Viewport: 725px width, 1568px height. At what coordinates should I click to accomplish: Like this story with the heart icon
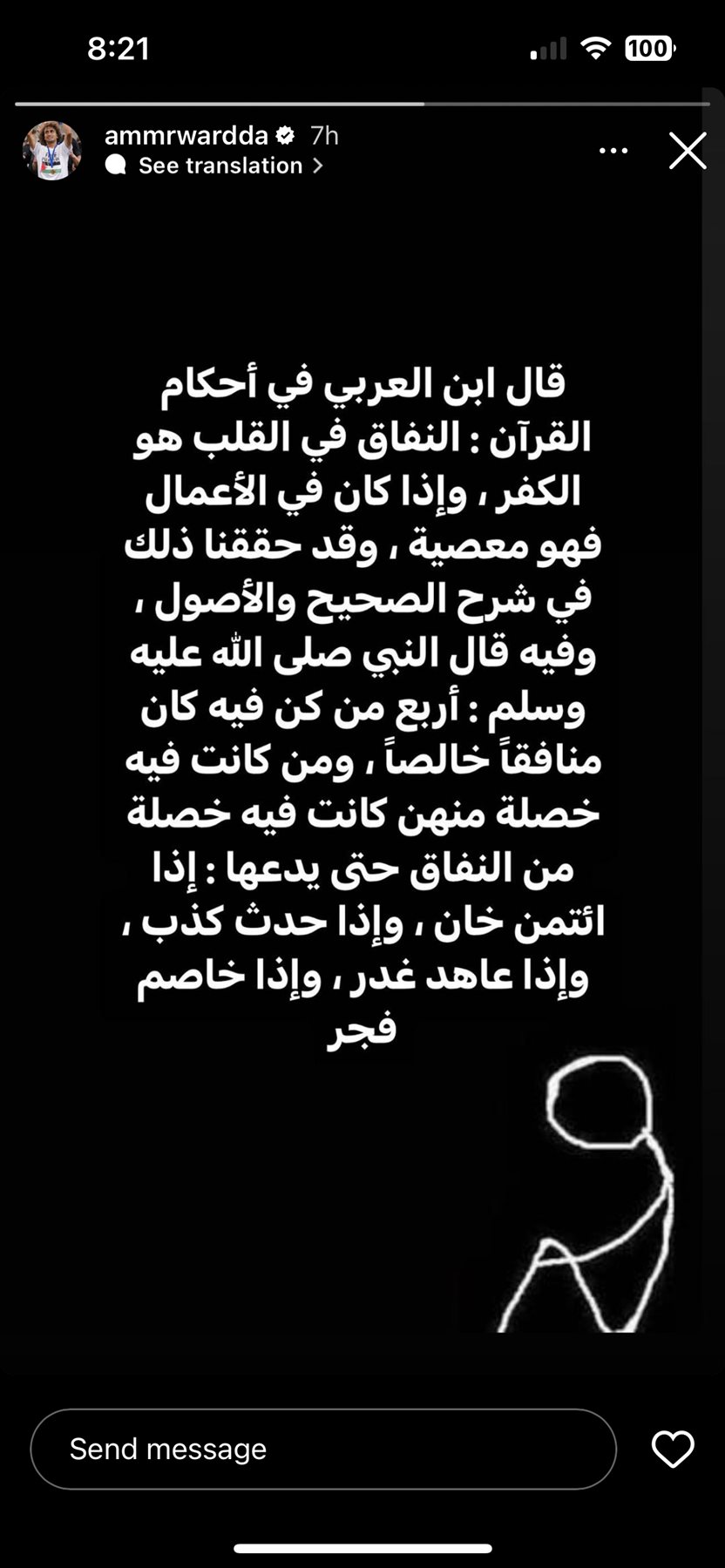673,1449
